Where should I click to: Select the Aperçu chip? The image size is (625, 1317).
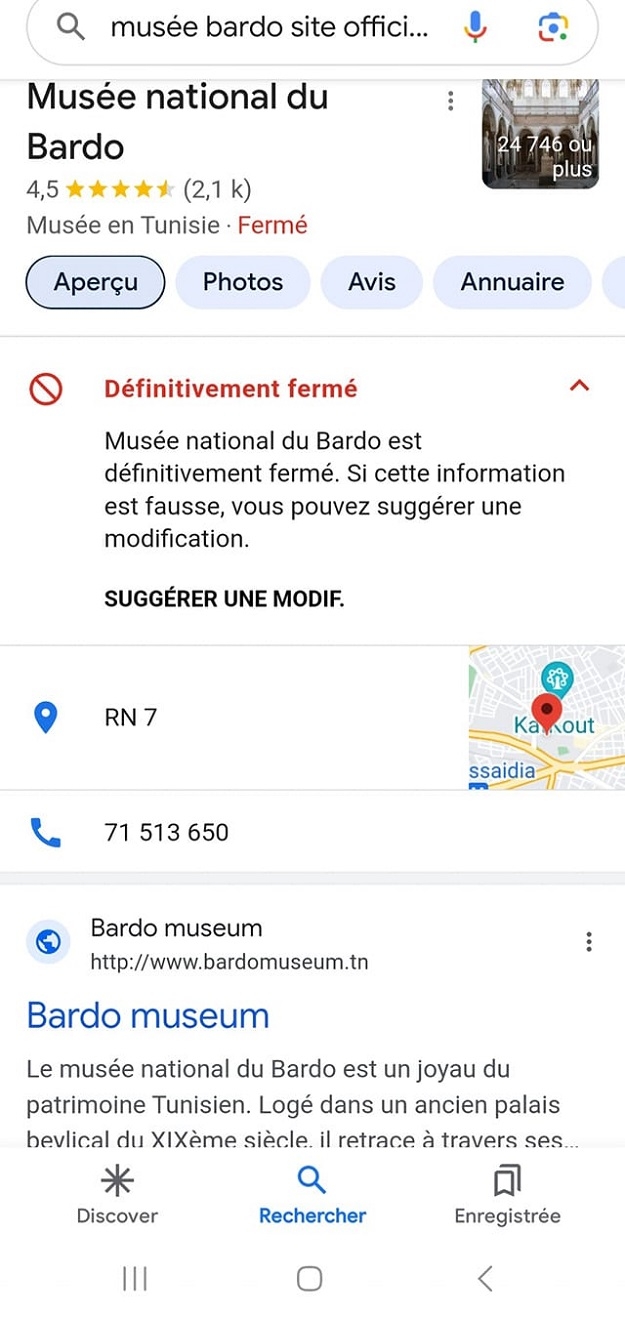coord(95,283)
